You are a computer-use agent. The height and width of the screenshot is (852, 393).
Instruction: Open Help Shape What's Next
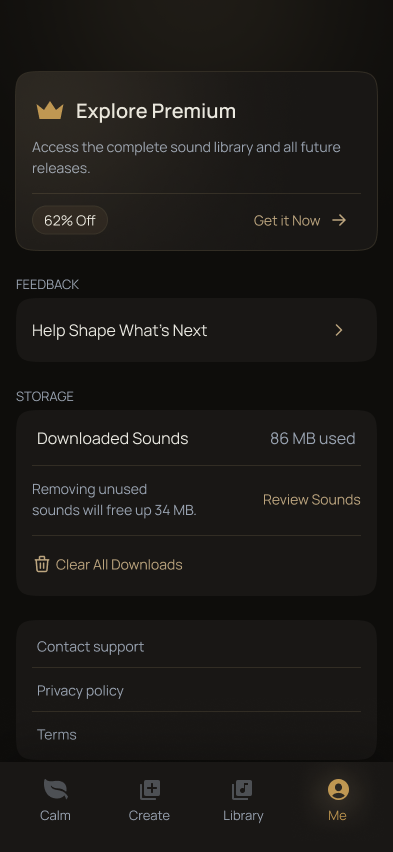point(196,330)
